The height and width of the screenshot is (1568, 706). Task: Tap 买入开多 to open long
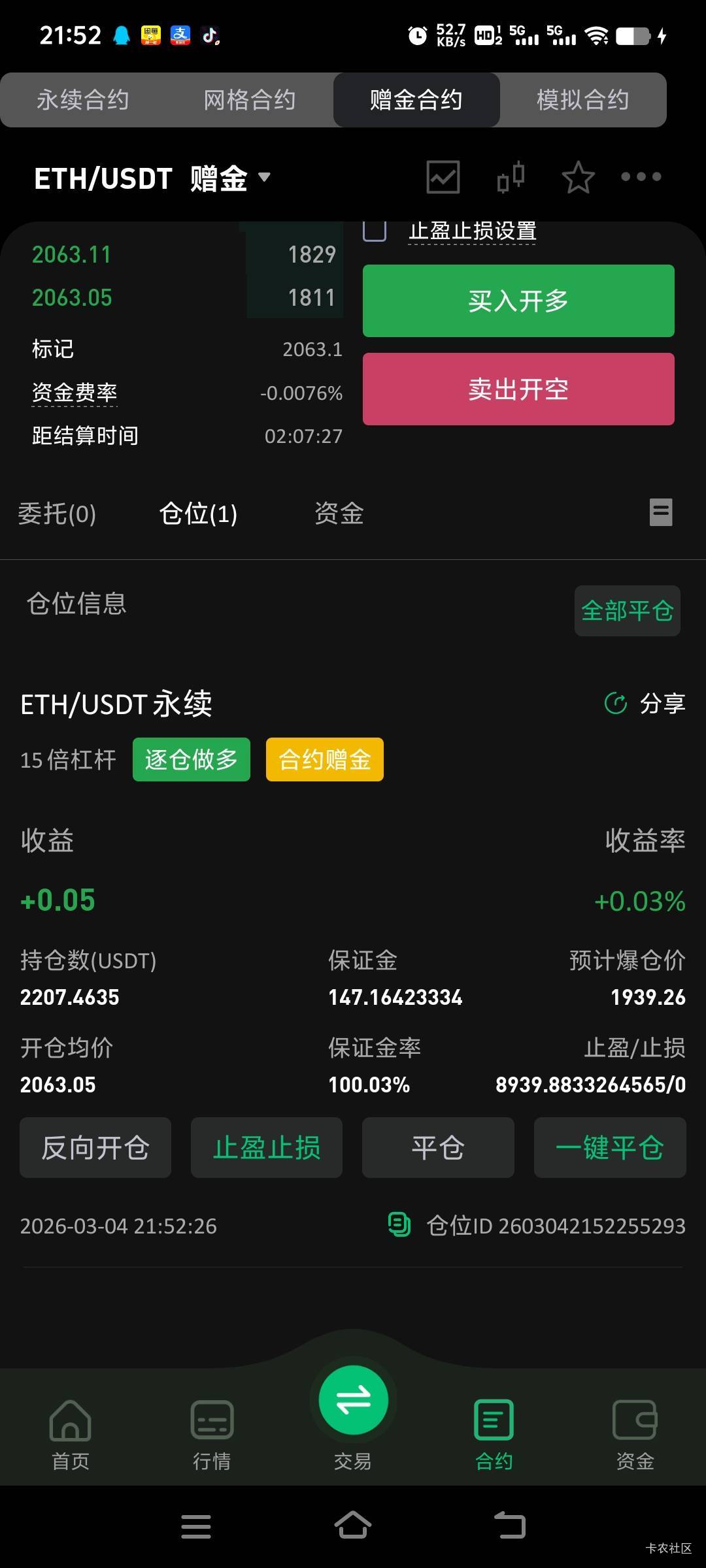tap(518, 301)
